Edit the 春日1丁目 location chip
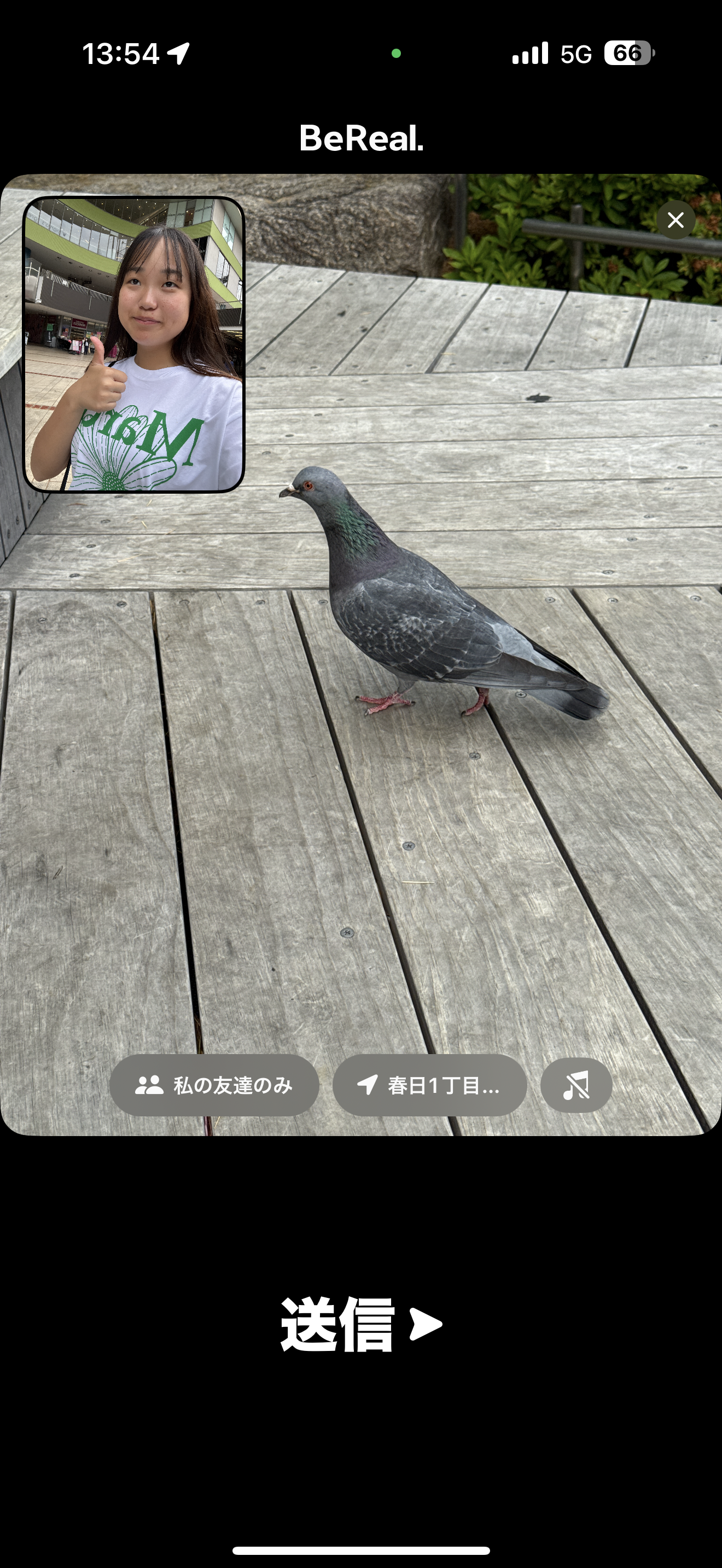This screenshot has height=1568, width=722. pyautogui.click(x=430, y=1085)
